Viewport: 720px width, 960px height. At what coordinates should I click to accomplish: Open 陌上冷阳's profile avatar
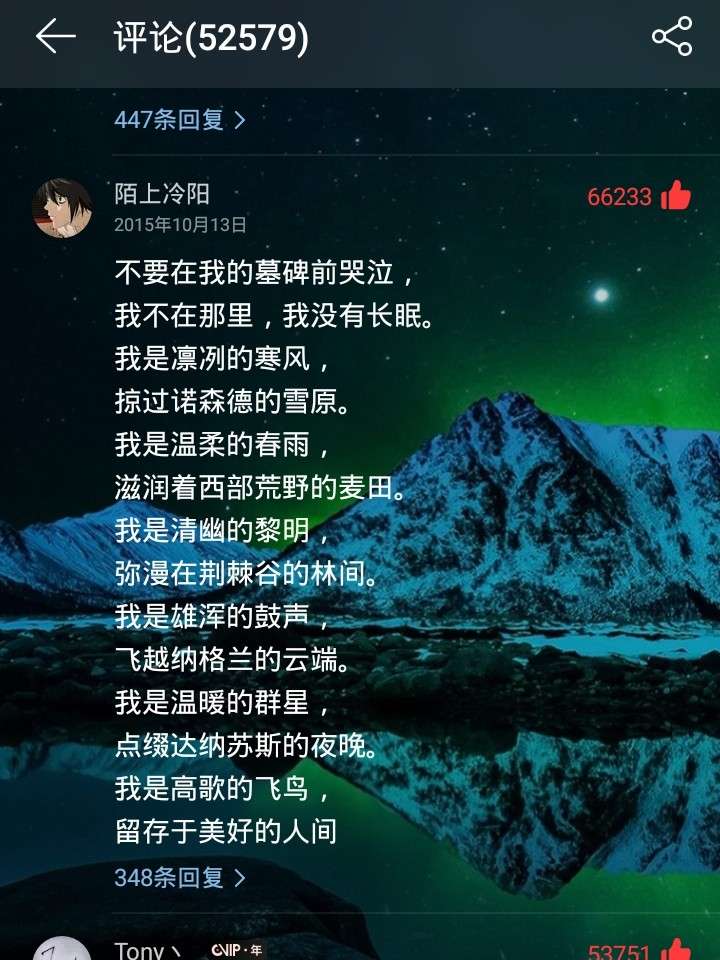pos(63,208)
